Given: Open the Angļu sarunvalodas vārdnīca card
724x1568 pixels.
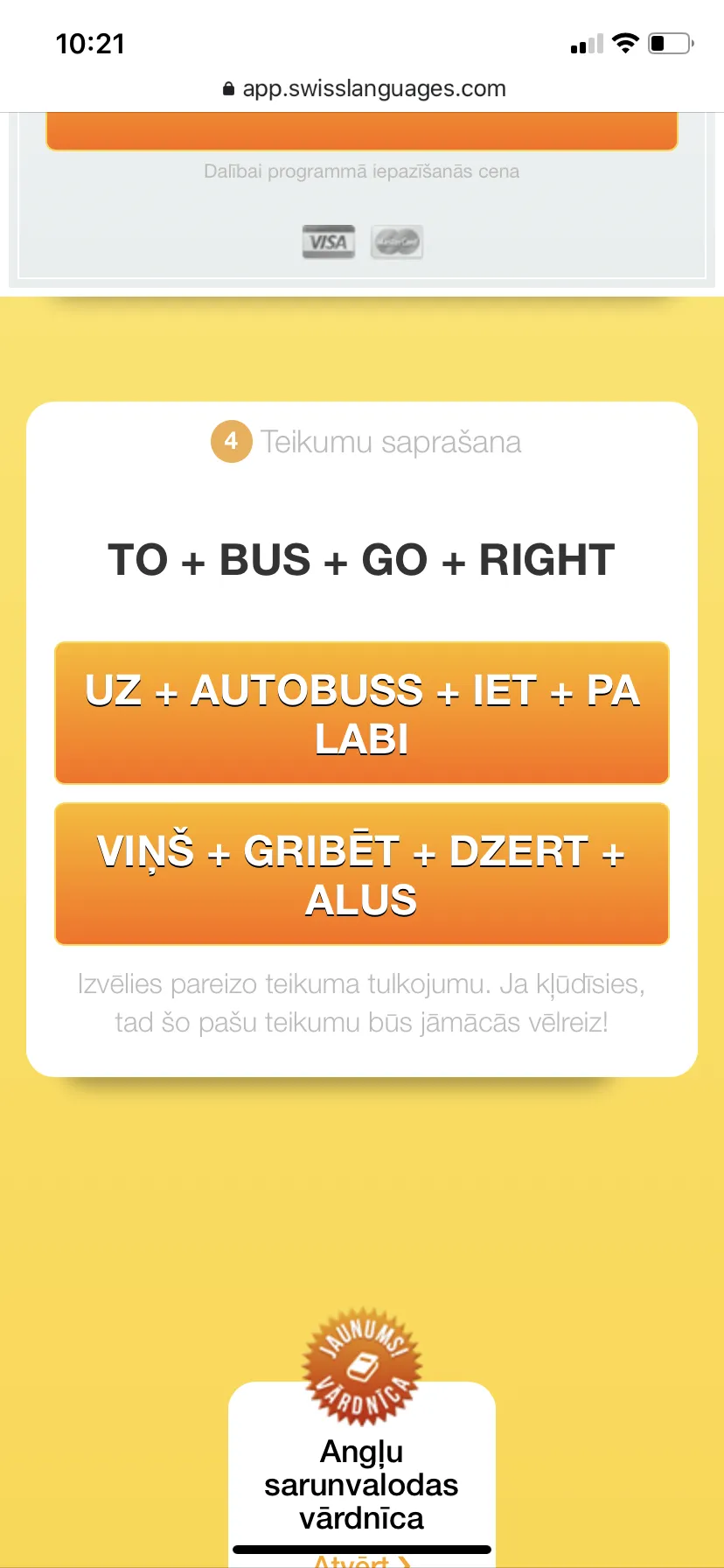Looking at the screenshot, I should click(362, 1475).
